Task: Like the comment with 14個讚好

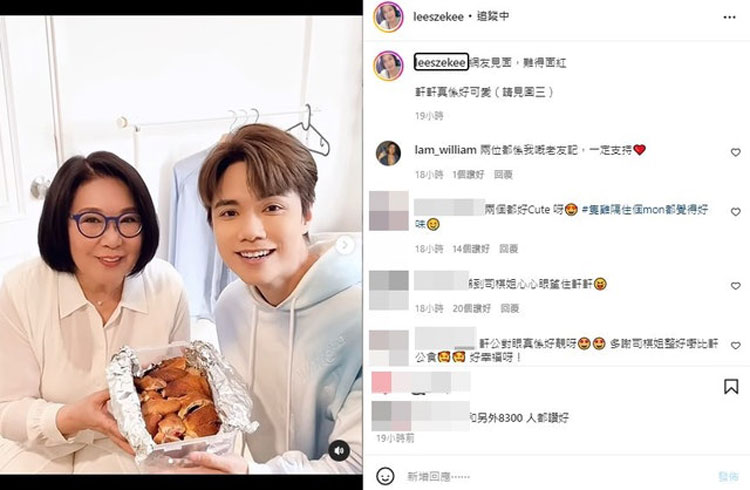Action: click(x=735, y=213)
